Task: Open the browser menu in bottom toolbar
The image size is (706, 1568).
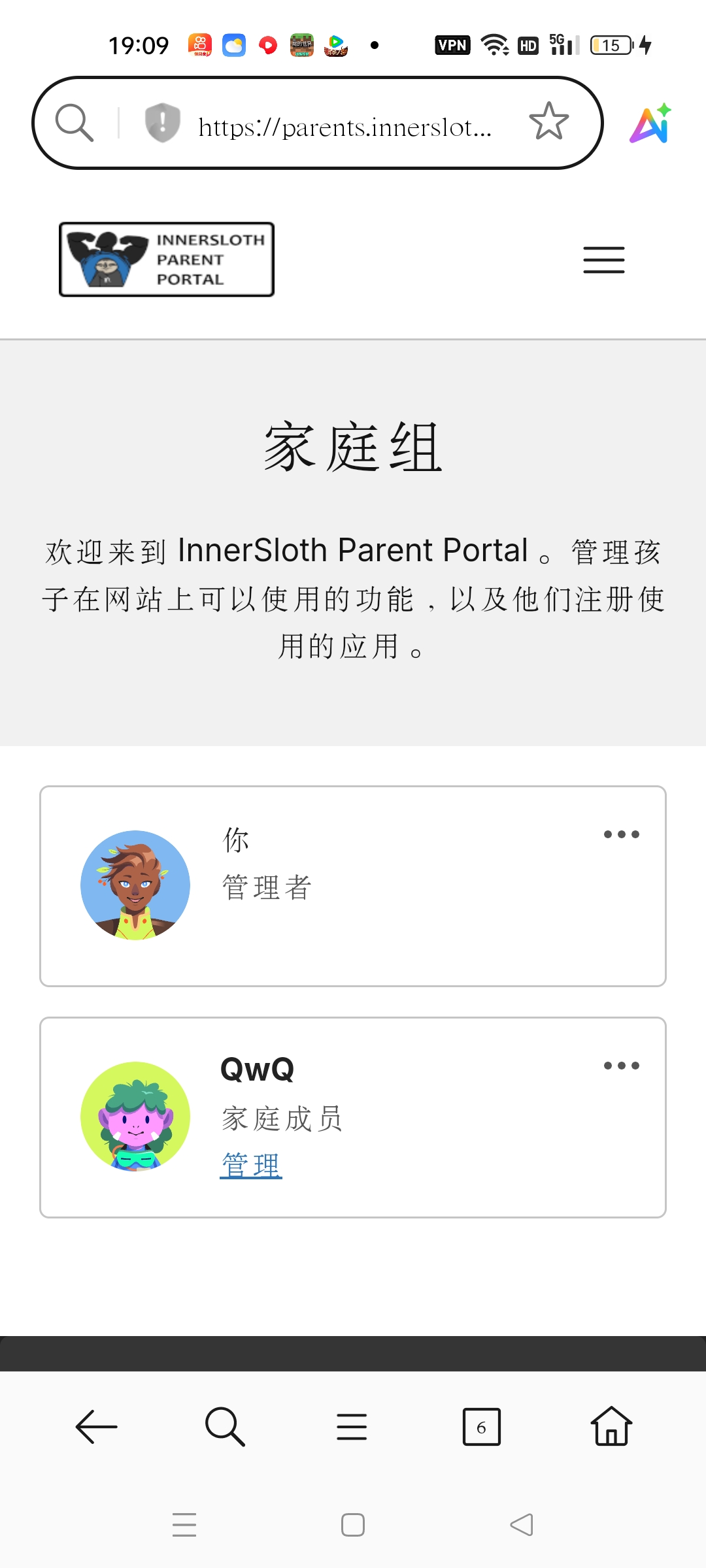Action: pos(352,1428)
